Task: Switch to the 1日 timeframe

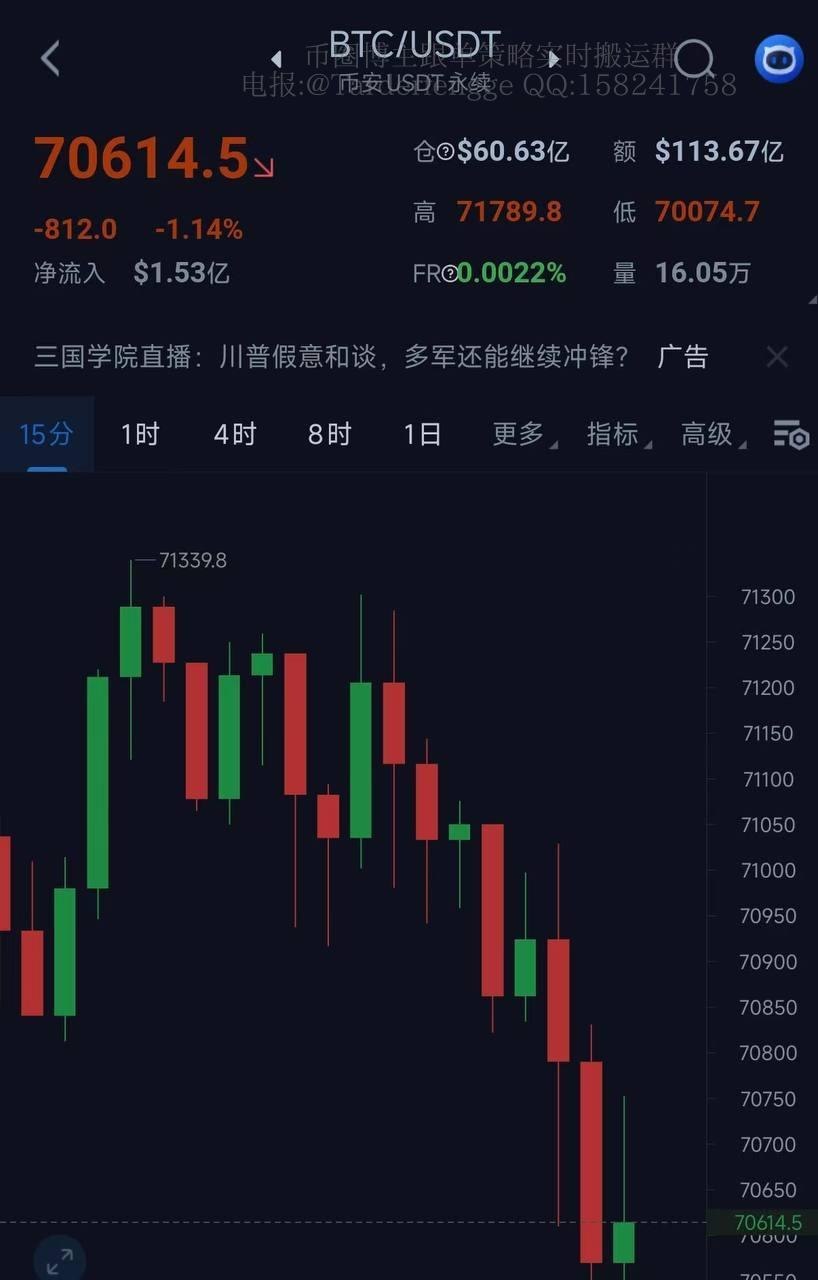Action: click(x=422, y=434)
